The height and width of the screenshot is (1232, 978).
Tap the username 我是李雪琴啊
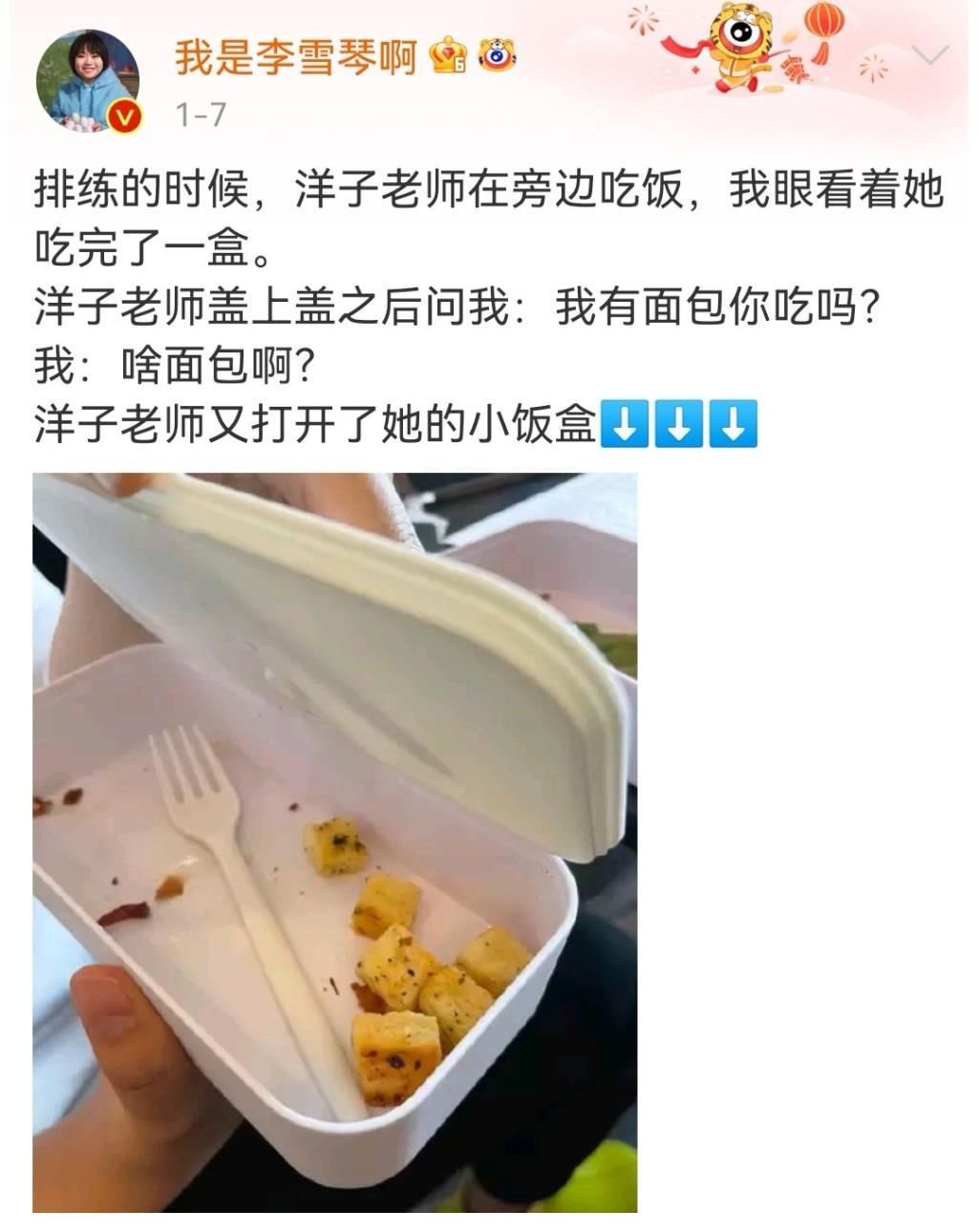296,59
